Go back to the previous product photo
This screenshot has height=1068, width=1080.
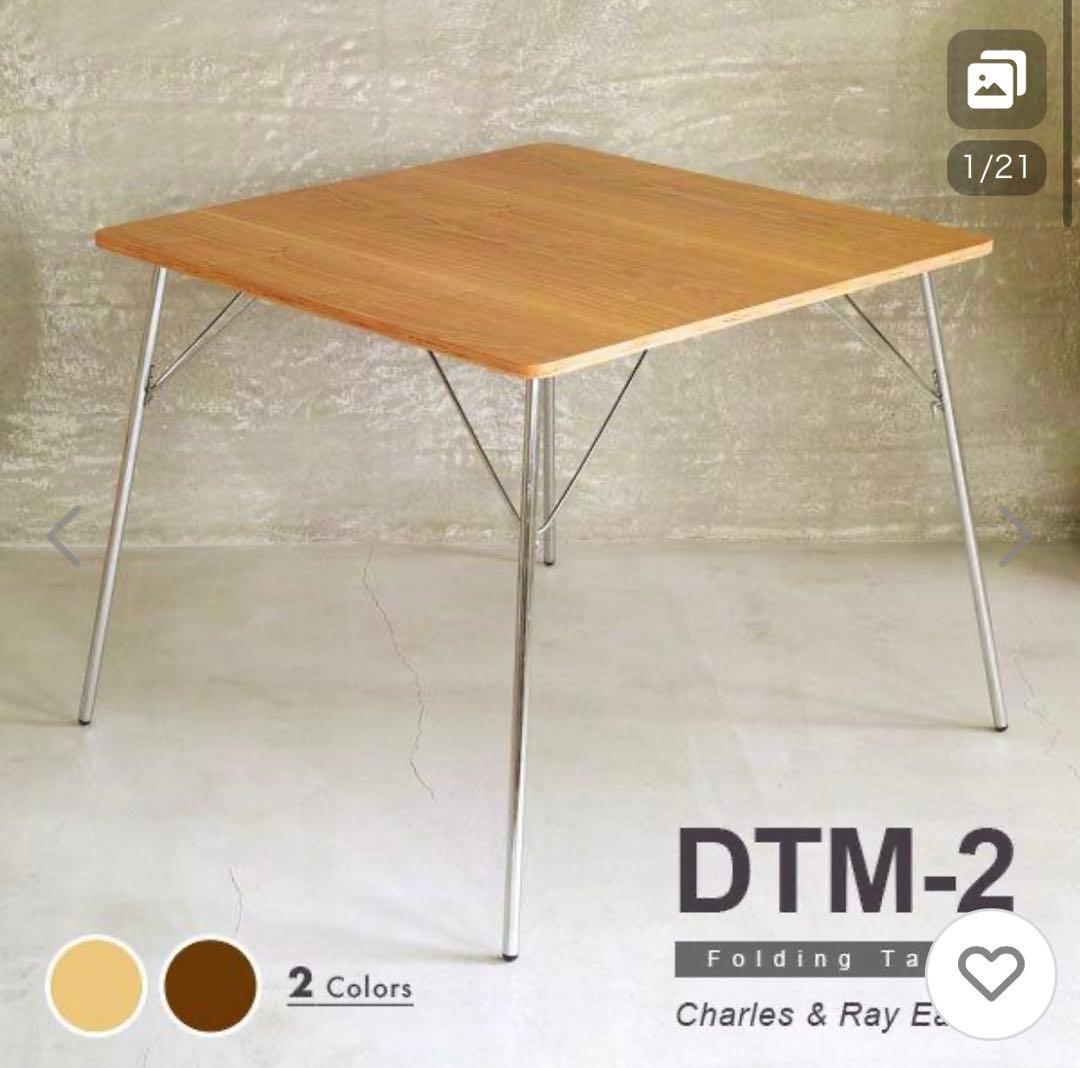[x=64, y=536]
